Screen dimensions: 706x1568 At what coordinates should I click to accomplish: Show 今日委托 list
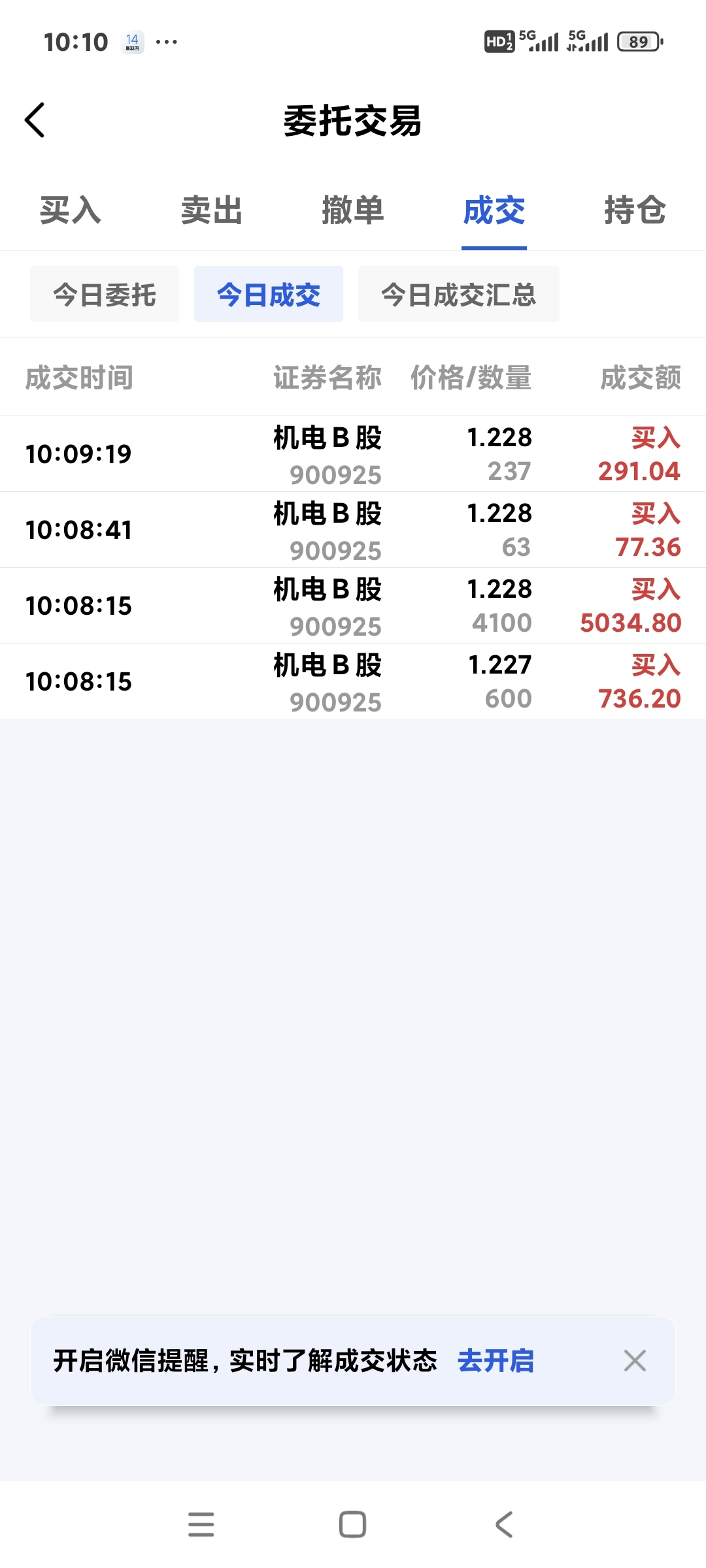pos(105,294)
